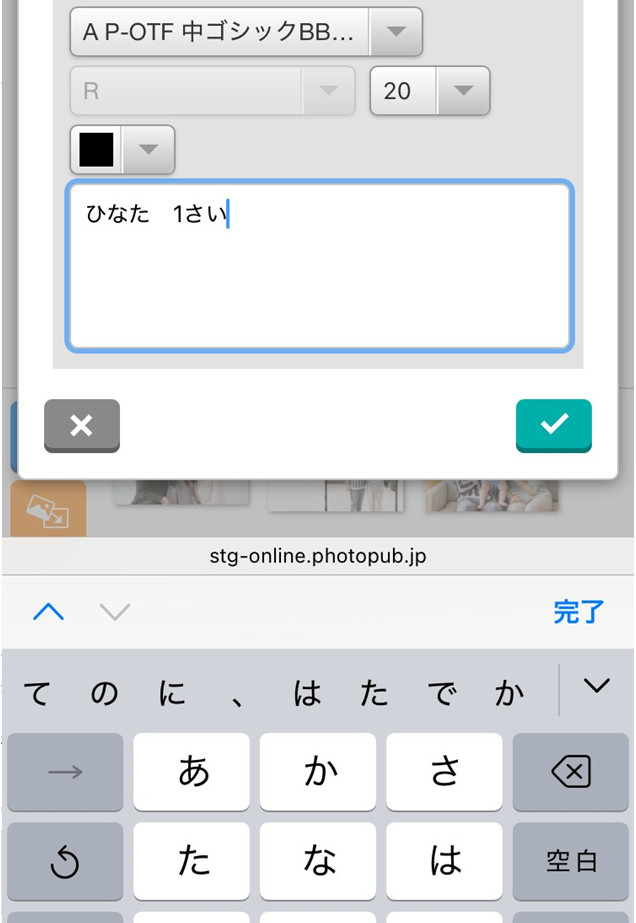
Task: Delete a character with the backspace key
Action: pyautogui.click(x=571, y=771)
